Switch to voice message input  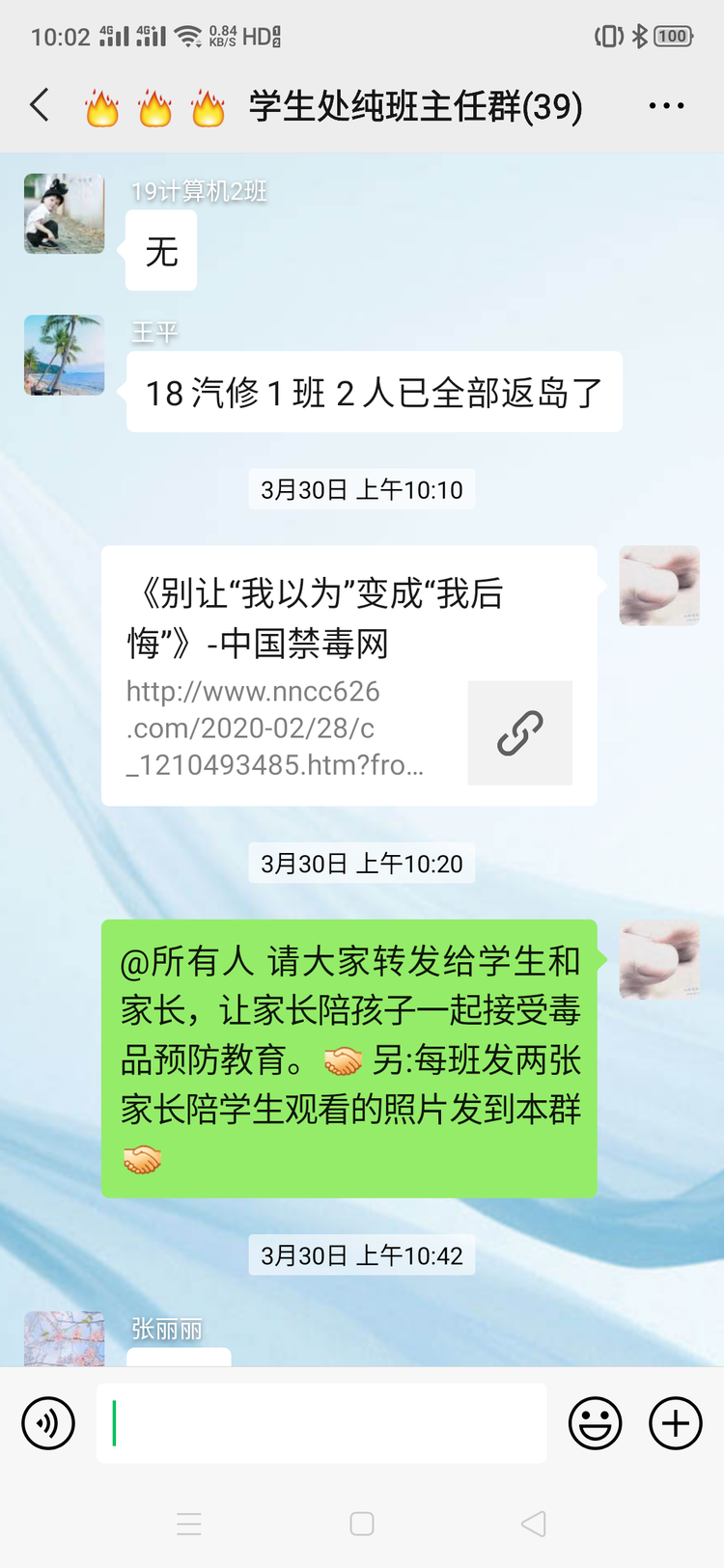(48, 1423)
